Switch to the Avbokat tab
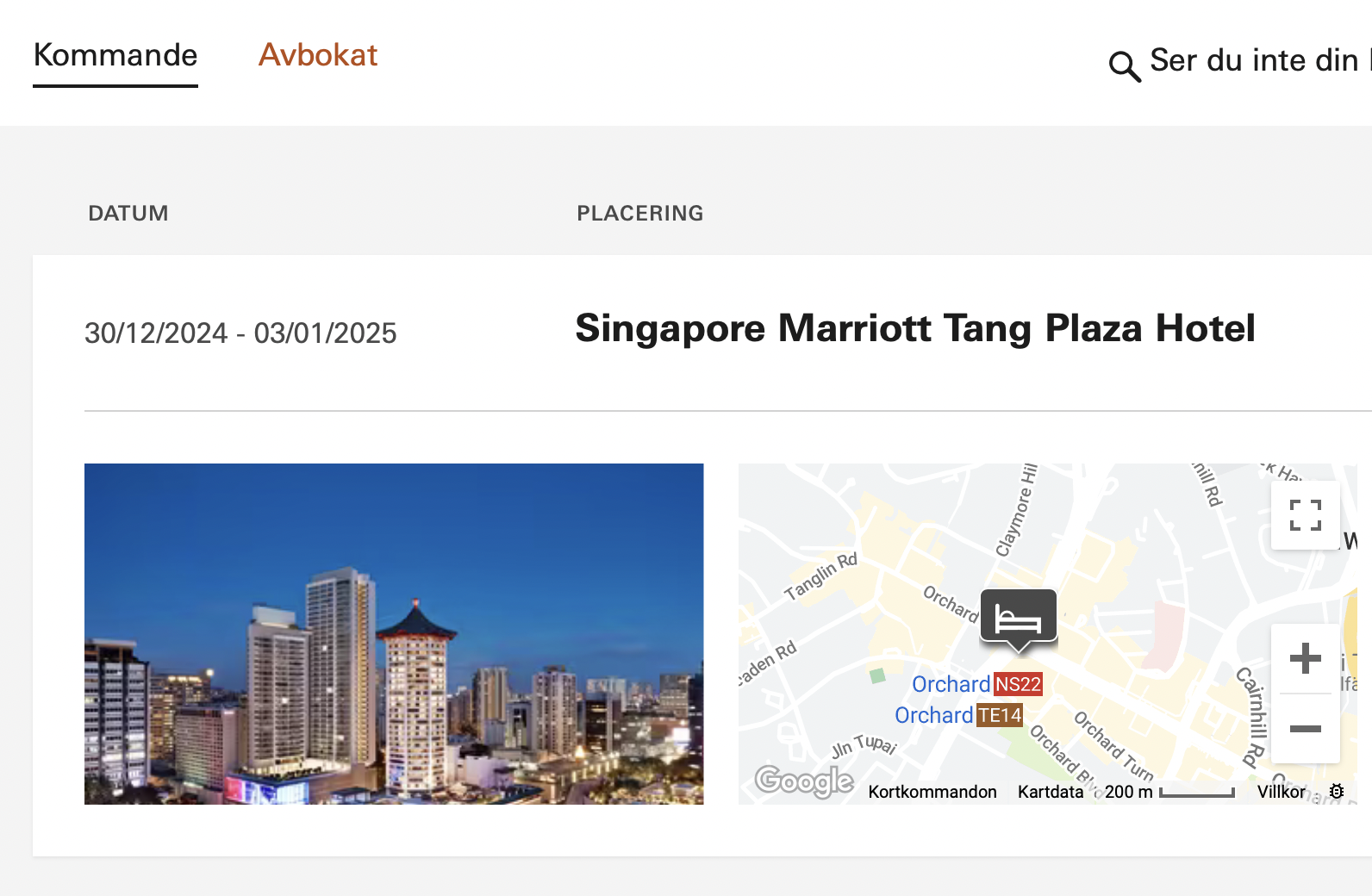This screenshot has height=896, width=1372. [318, 56]
